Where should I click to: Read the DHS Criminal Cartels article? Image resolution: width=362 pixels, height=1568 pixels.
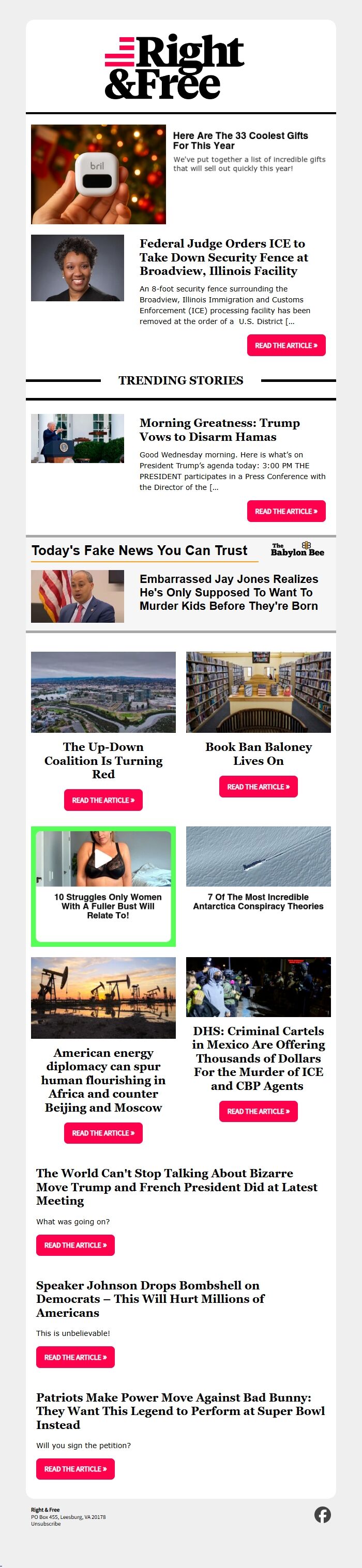tap(259, 1111)
